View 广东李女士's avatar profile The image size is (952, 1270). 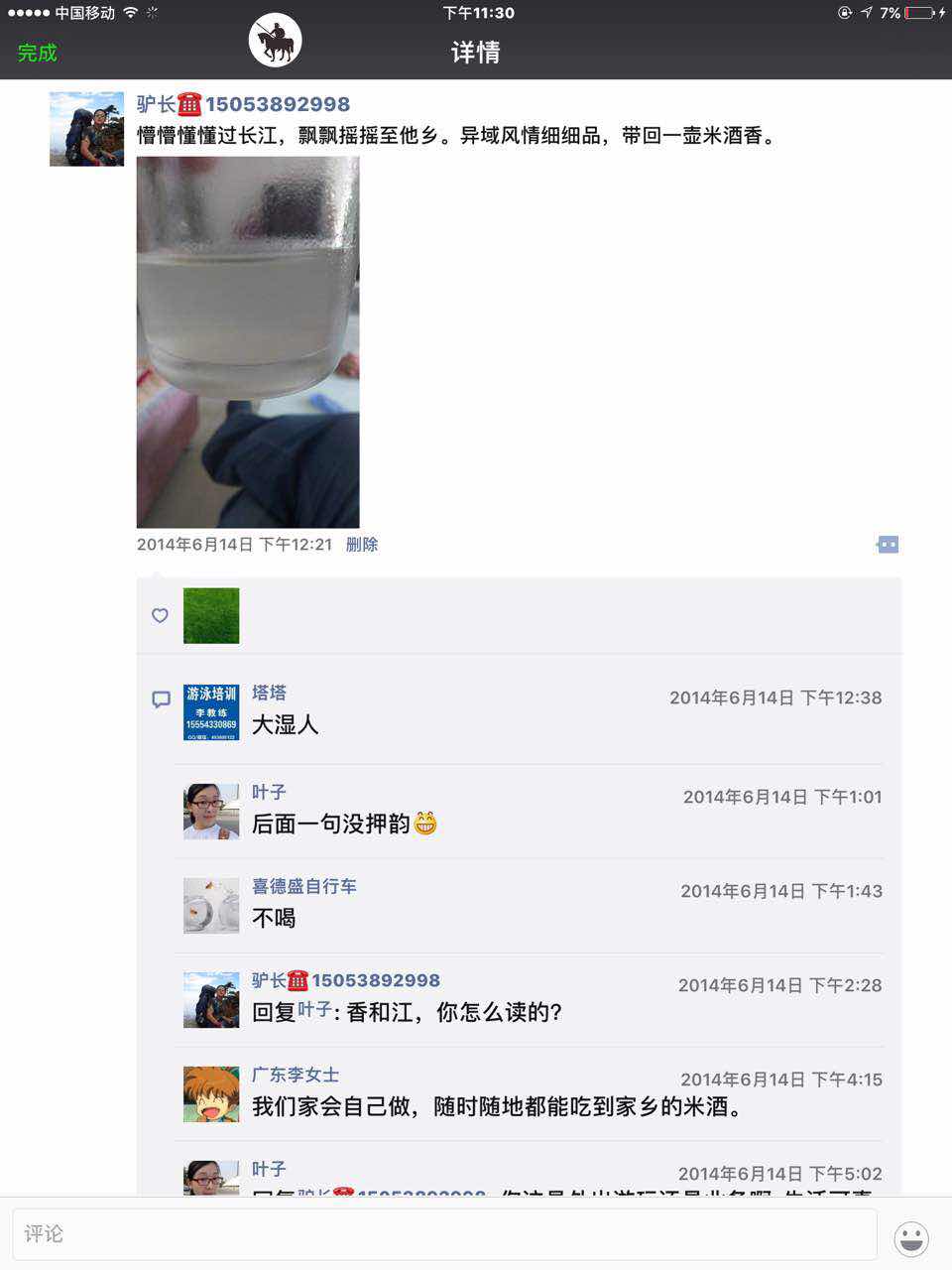(x=211, y=1094)
